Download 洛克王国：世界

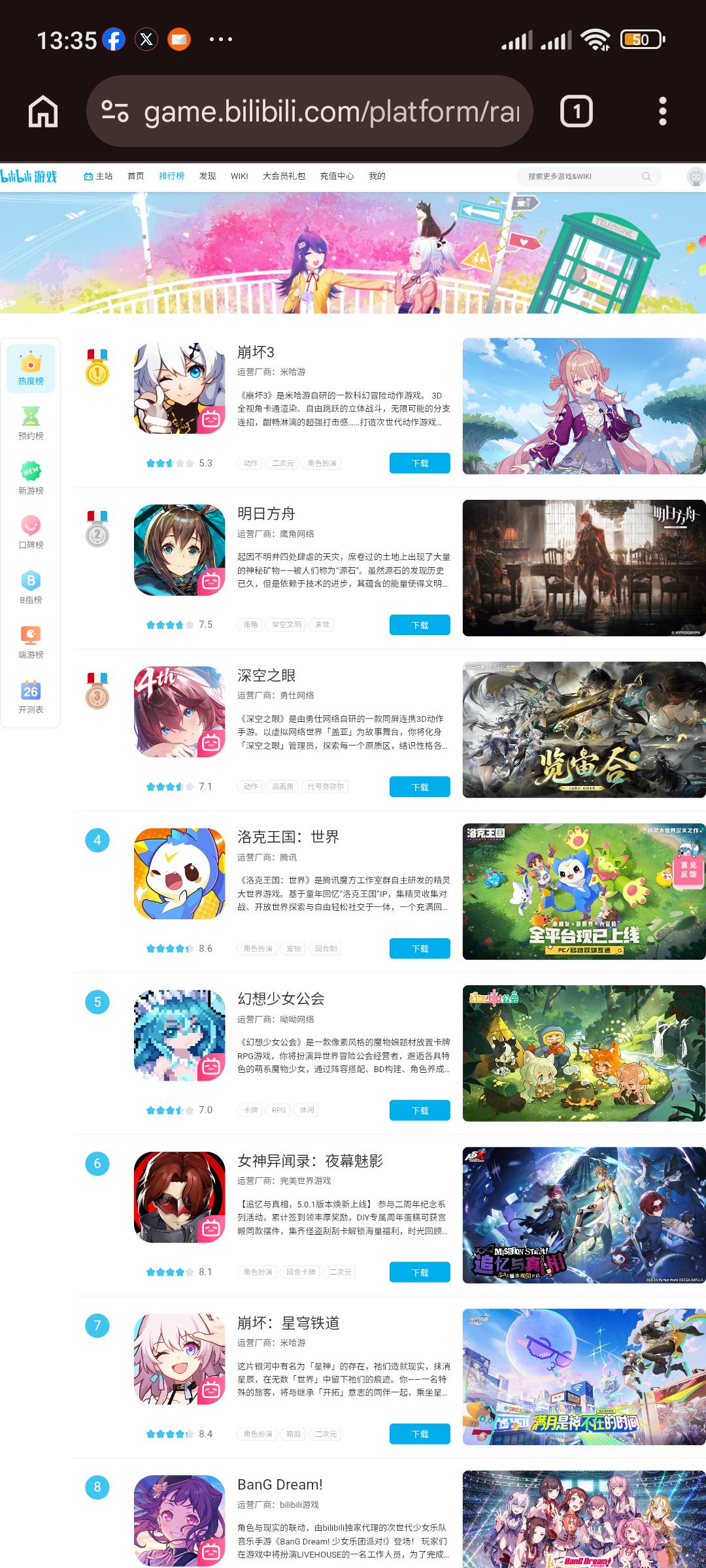tap(420, 949)
